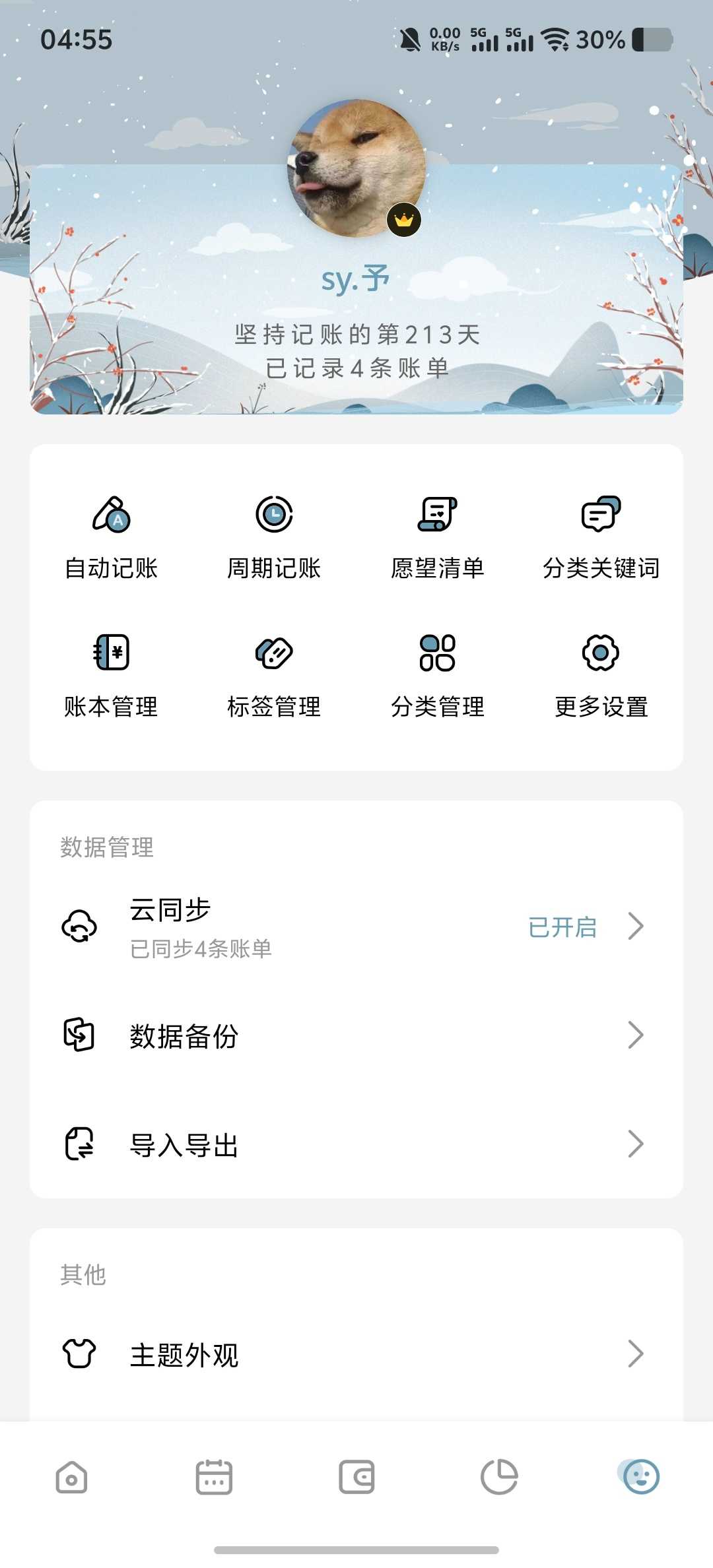Open 更多设置 settings
Screen dimensions: 713x1568
(x=601, y=674)
